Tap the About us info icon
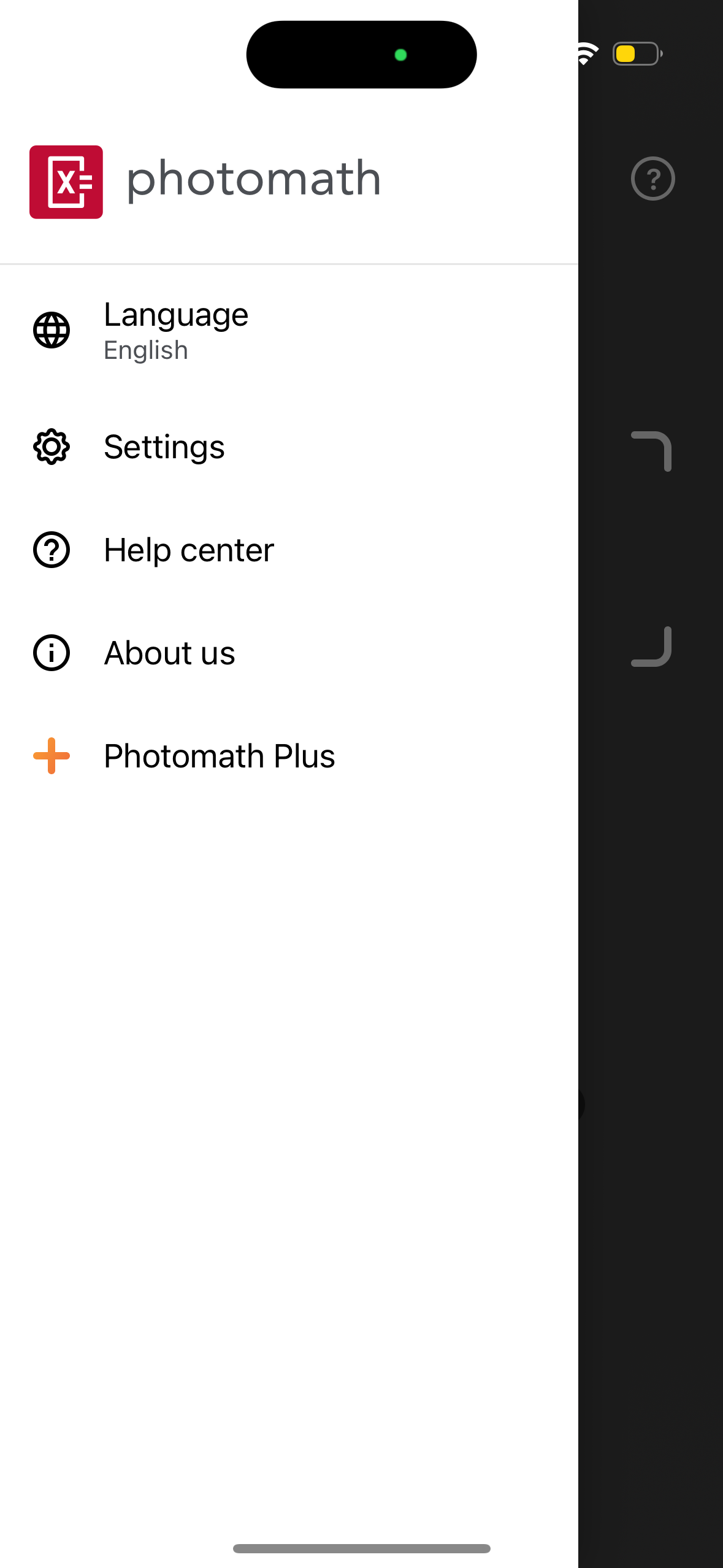 52,653
